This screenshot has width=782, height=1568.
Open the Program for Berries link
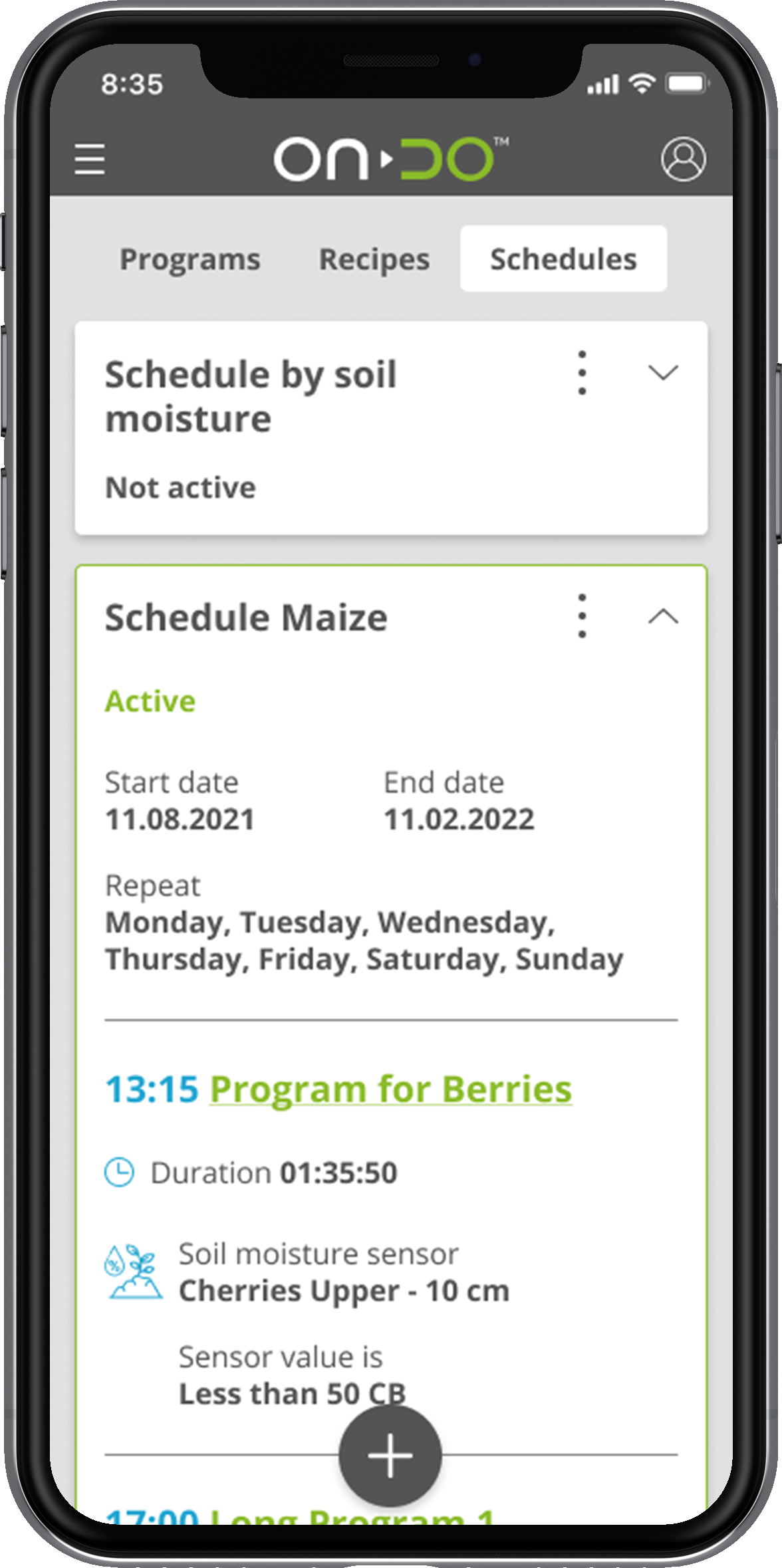tap(390, 1089)
